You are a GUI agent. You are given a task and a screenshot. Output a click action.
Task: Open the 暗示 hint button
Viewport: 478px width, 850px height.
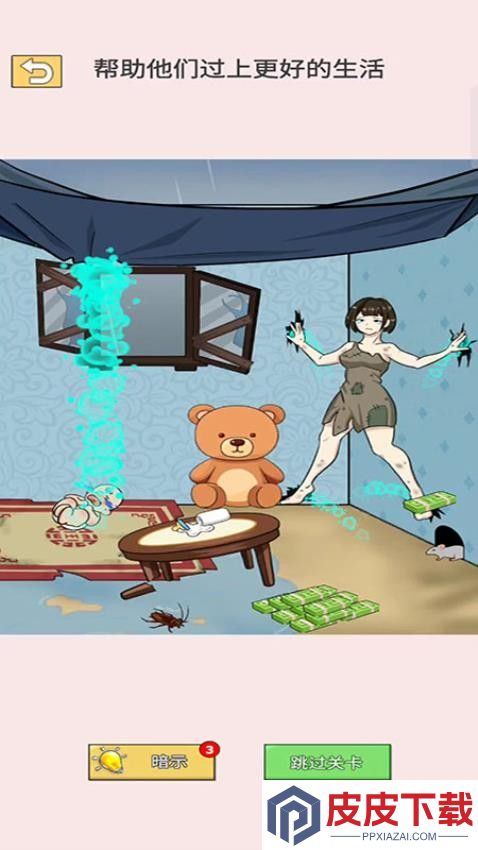coord(152,762)
